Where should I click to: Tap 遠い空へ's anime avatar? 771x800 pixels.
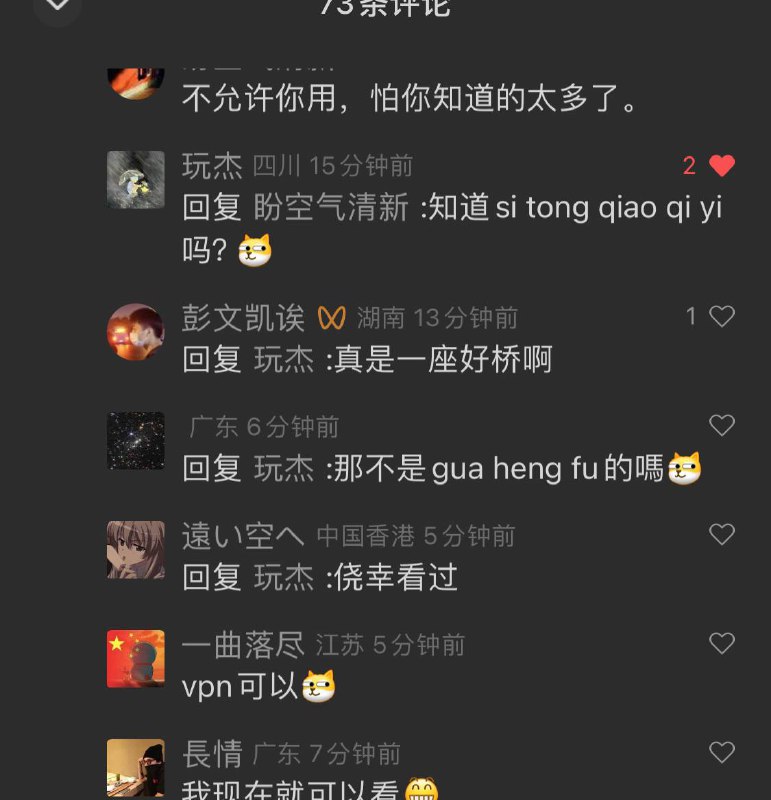(137, 548)
